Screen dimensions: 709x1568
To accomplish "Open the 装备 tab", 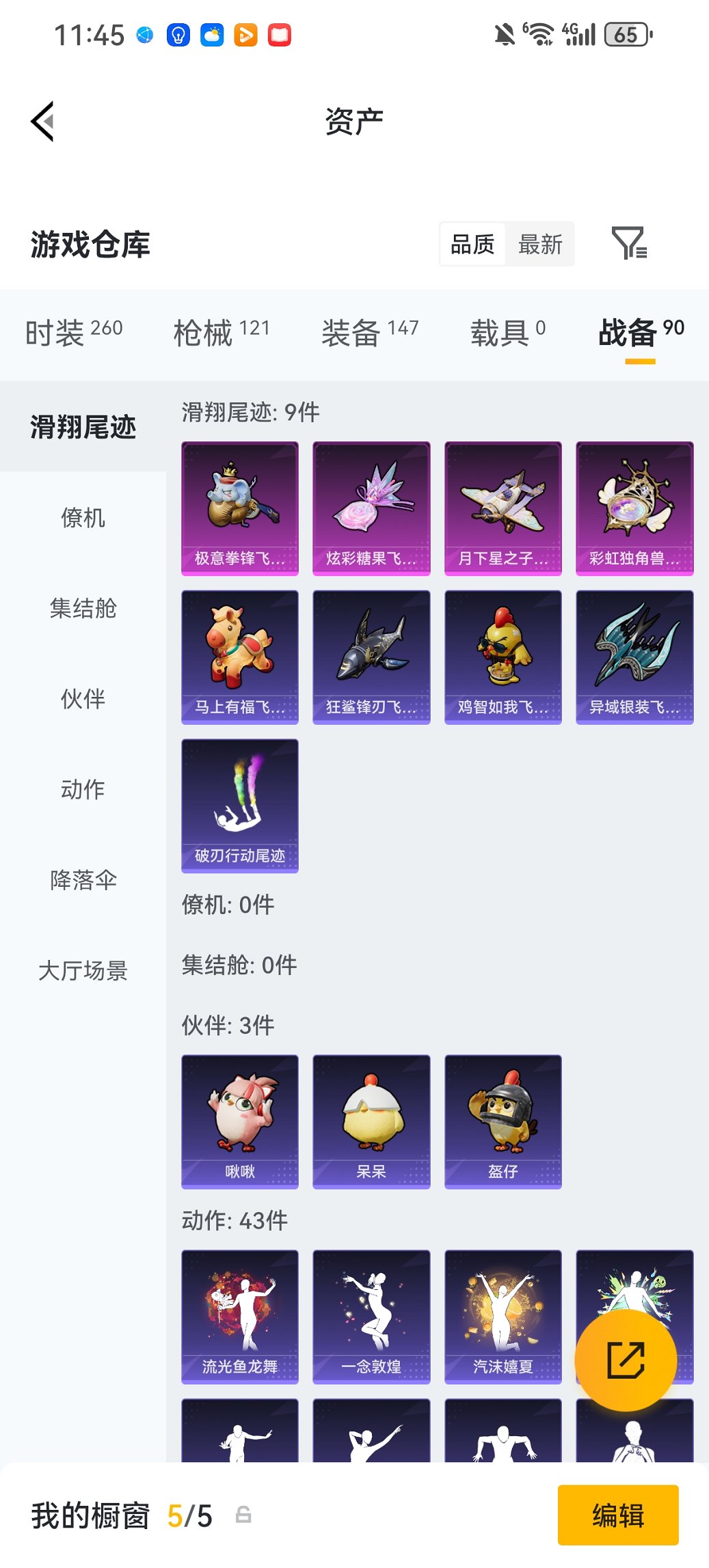I will tap(369, 333).
